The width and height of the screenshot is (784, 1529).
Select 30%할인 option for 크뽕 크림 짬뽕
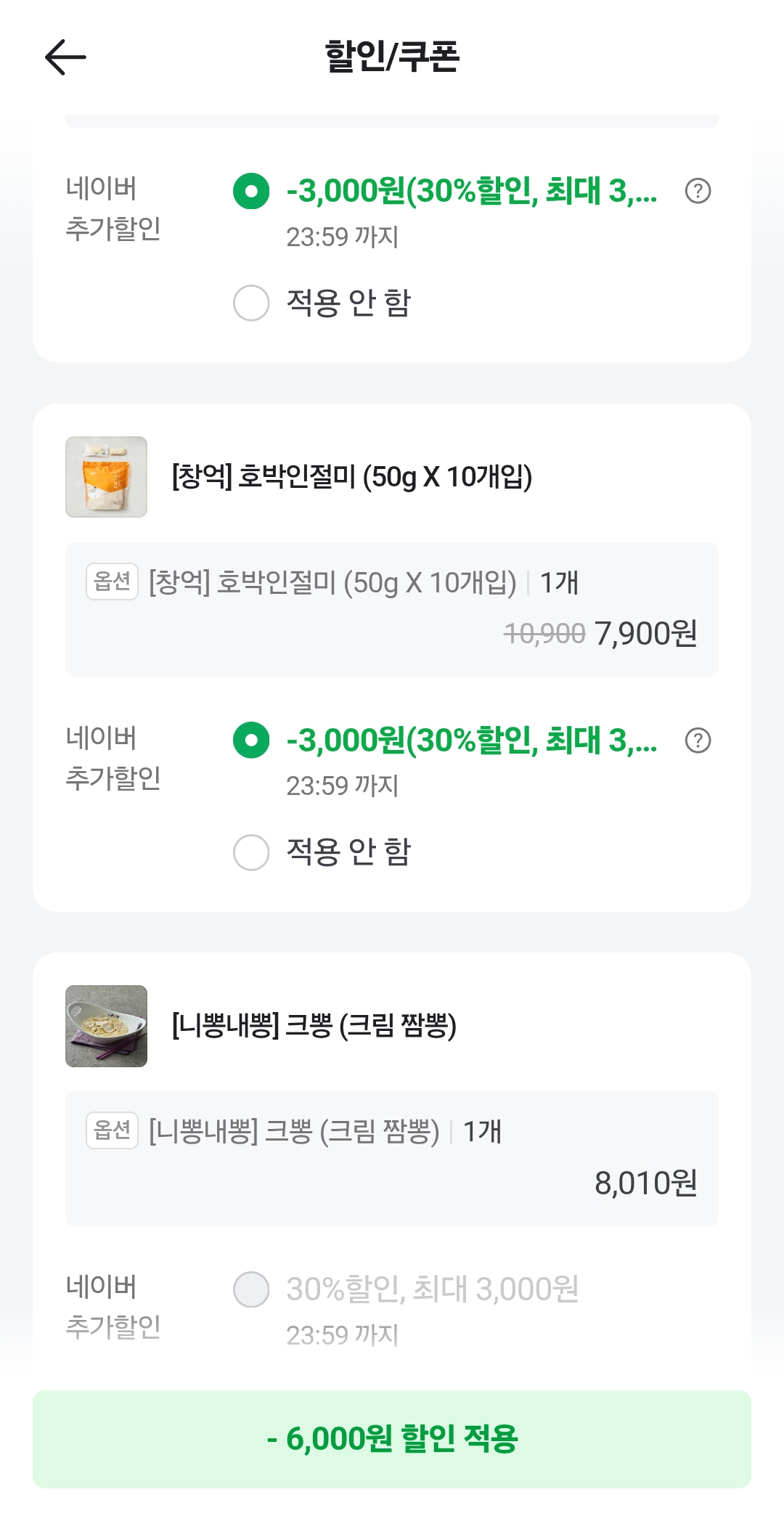tap(251, 1289)
